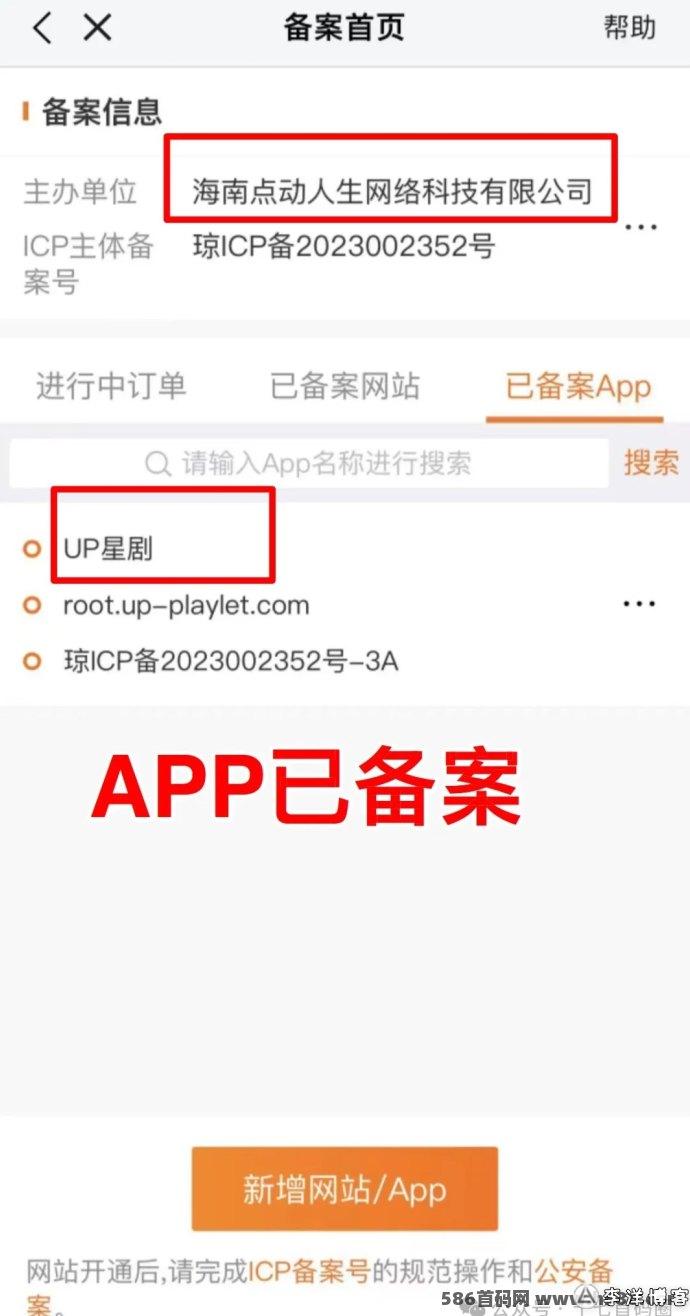
Task: Tap 新增网站/App button
Action: (345, 1189)
